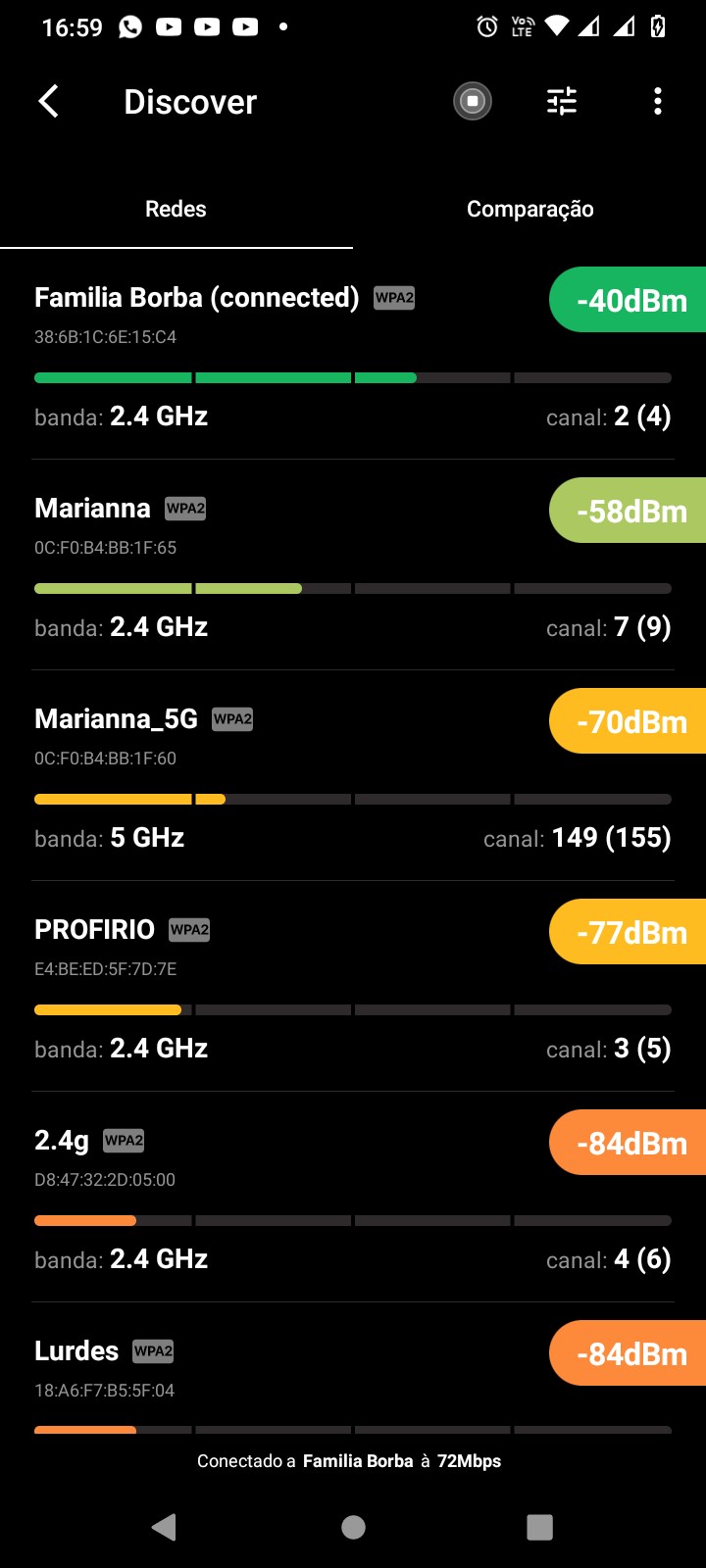Image resolution: width=706 pixels, height=1568 pixels.
Task: Open the filter settings icon
Action: pos(562,101)
